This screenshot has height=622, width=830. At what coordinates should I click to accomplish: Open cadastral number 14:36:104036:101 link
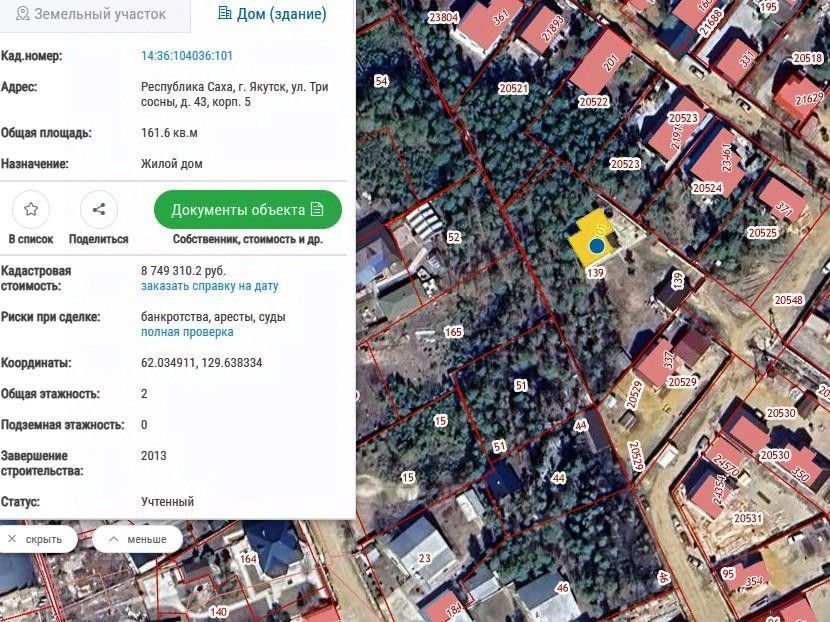(187, 56)
